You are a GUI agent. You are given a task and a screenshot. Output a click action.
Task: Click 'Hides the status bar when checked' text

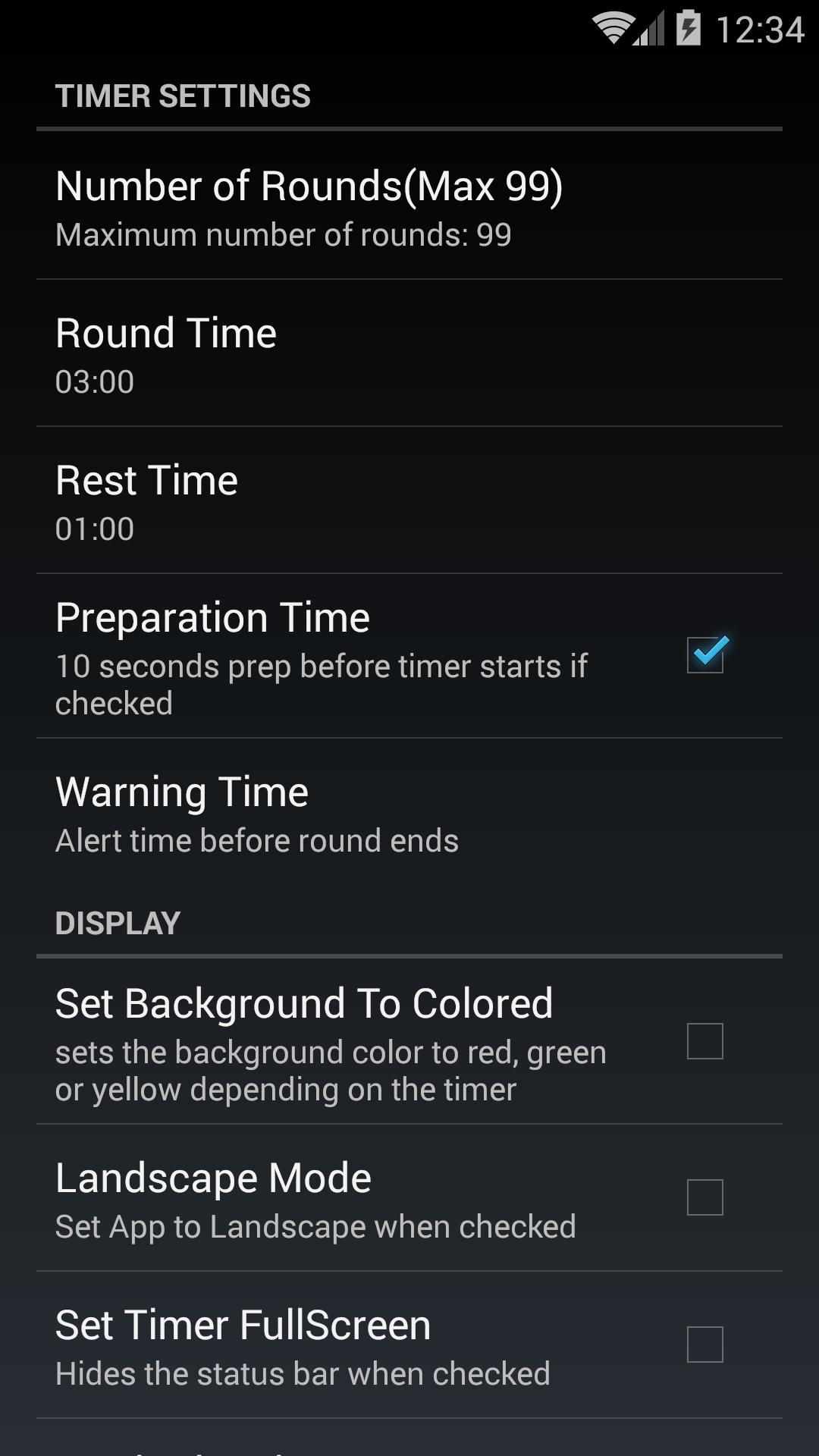pyautogui.click(x=303, y=1373)
